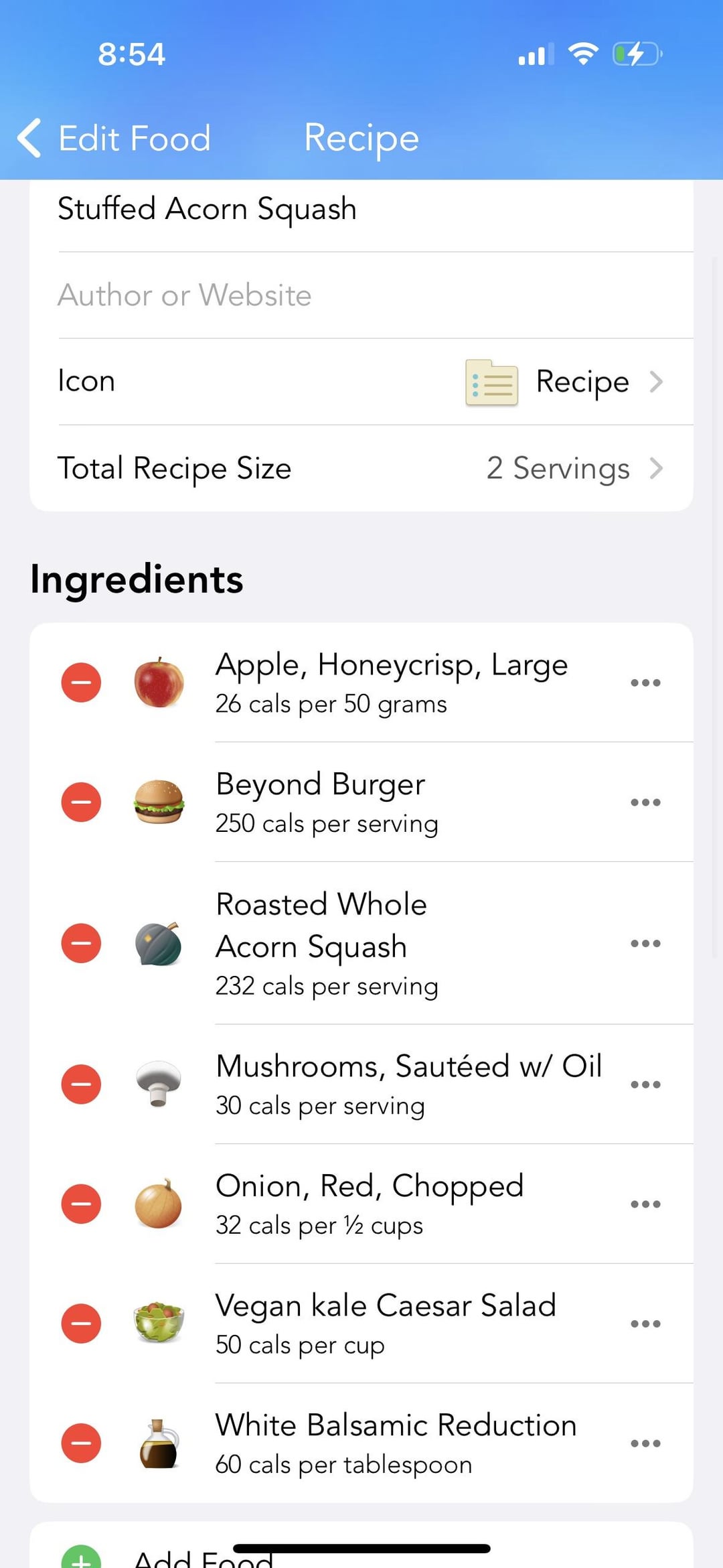This screenshot has height=1568, width=723.
Task: Open the Icon selection row
Action: click(x=361, y=382)
